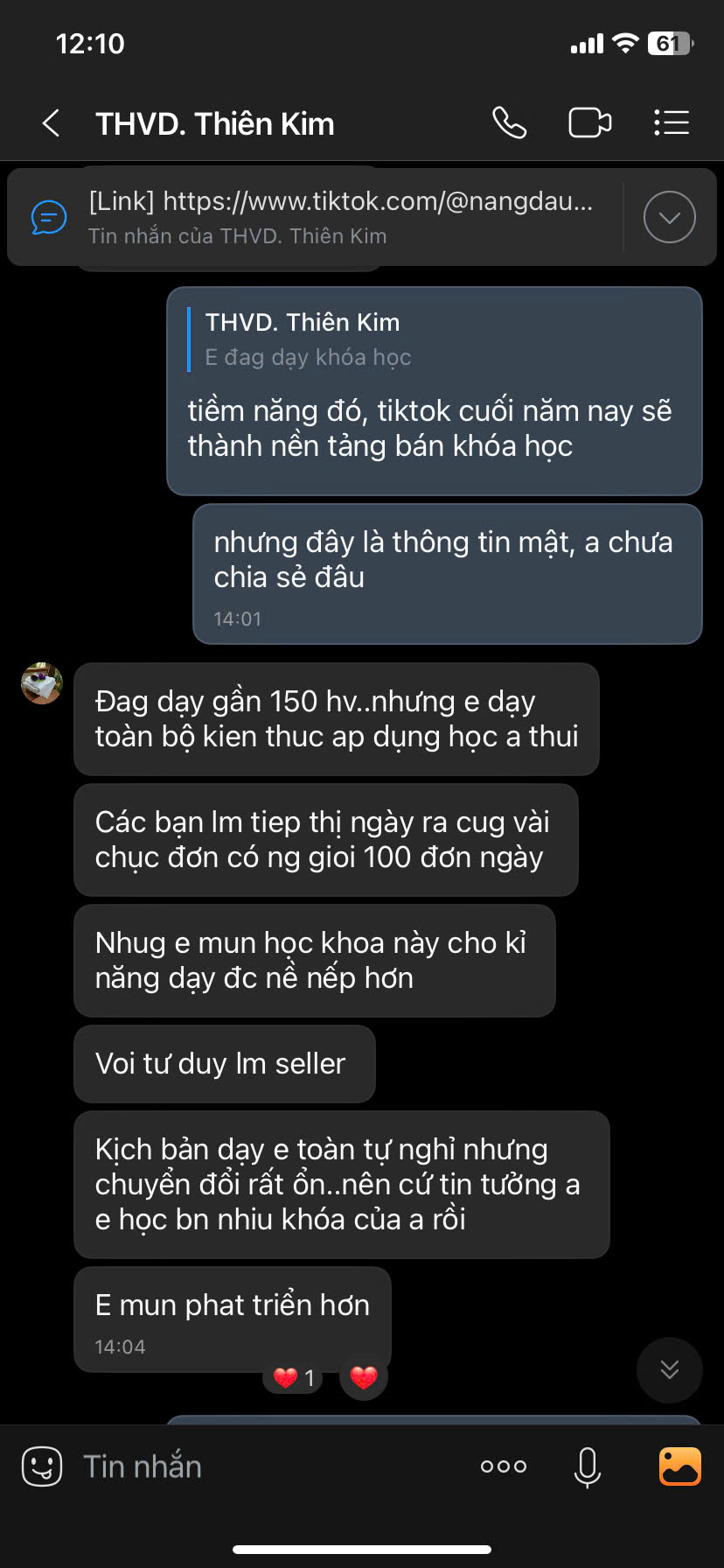Start a video call with THVD. Thiên Kim
Image resolution: width=724 pixels, height=1568 pixels.
pos(590,123)
